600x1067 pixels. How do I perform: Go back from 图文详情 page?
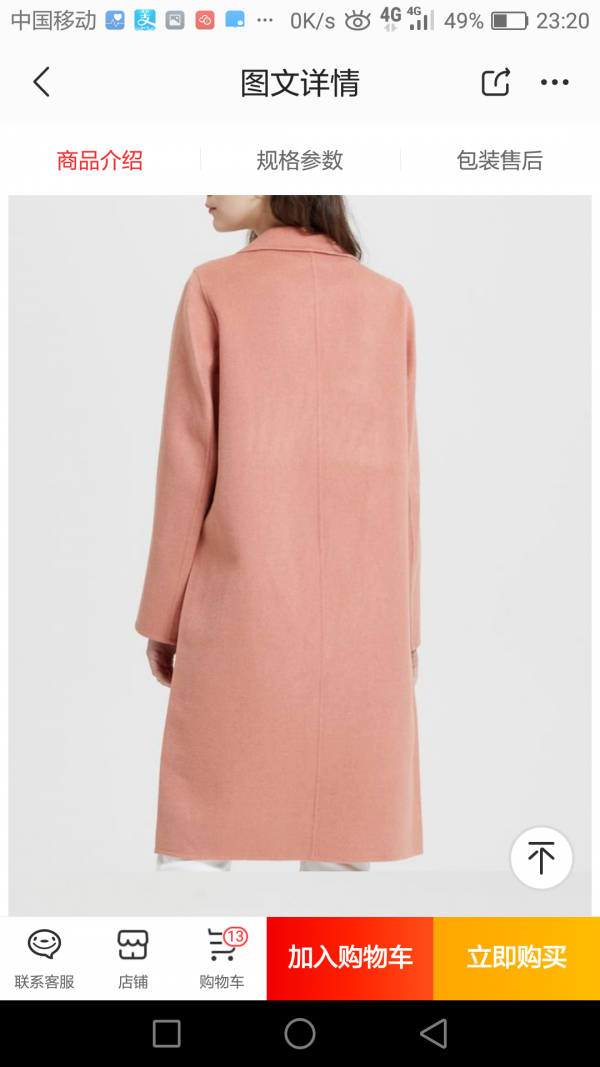(x=41, y=82)
